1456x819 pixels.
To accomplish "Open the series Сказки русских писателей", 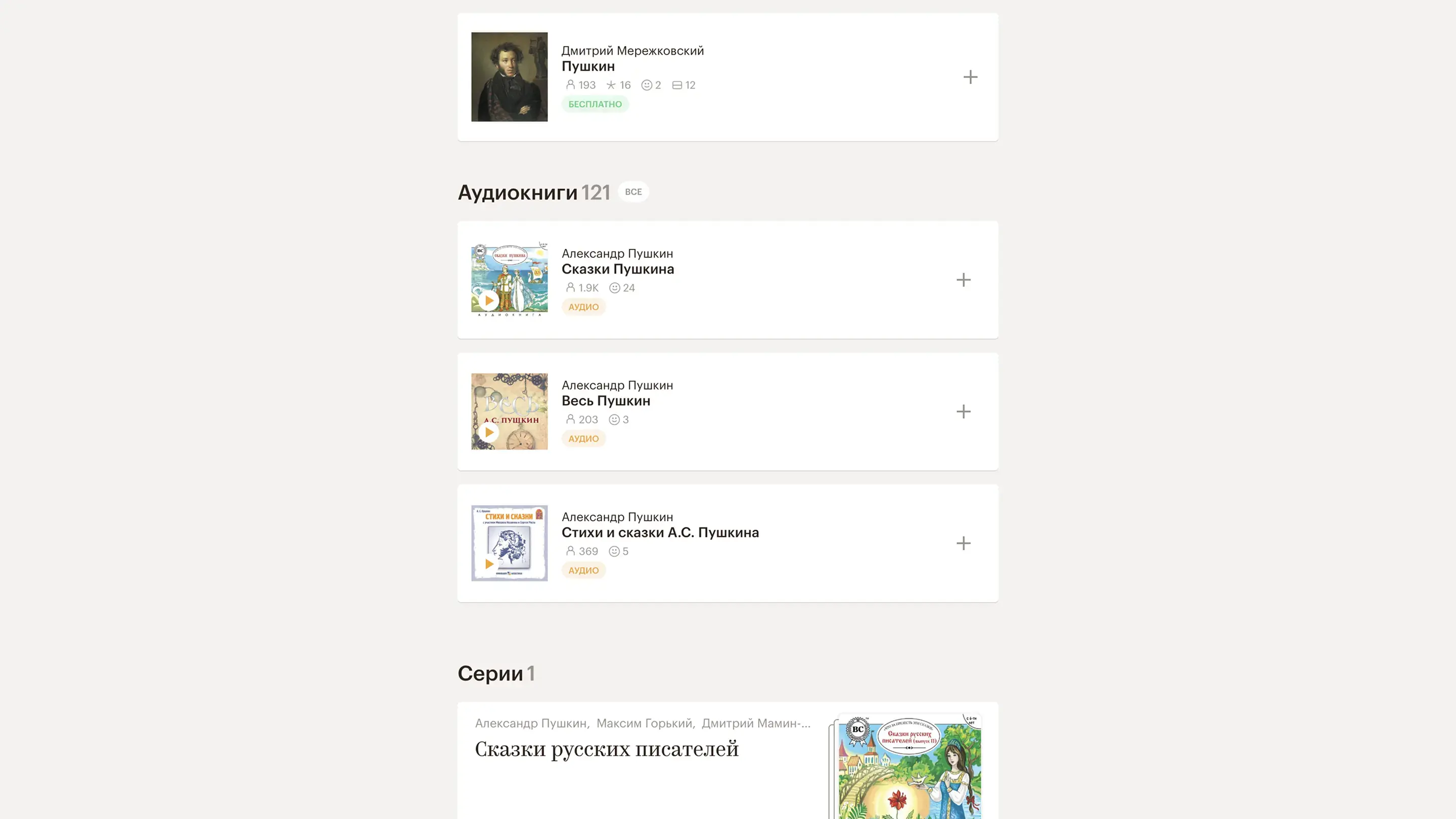I will (x=606, y=749).
